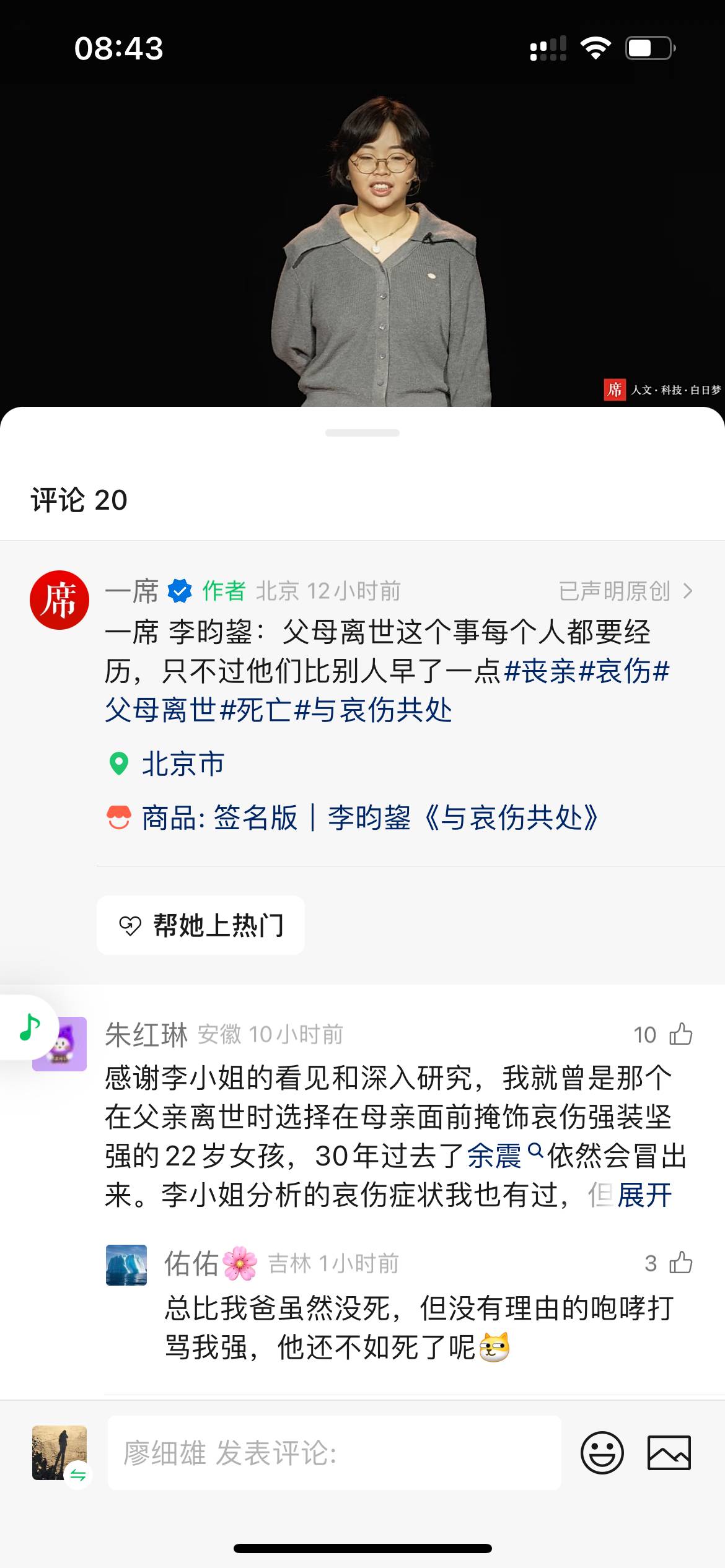The width and height of the screenshot is (725, 1568).
Task: Open hashtag #丧亲
Action: (x=540, y=672)
